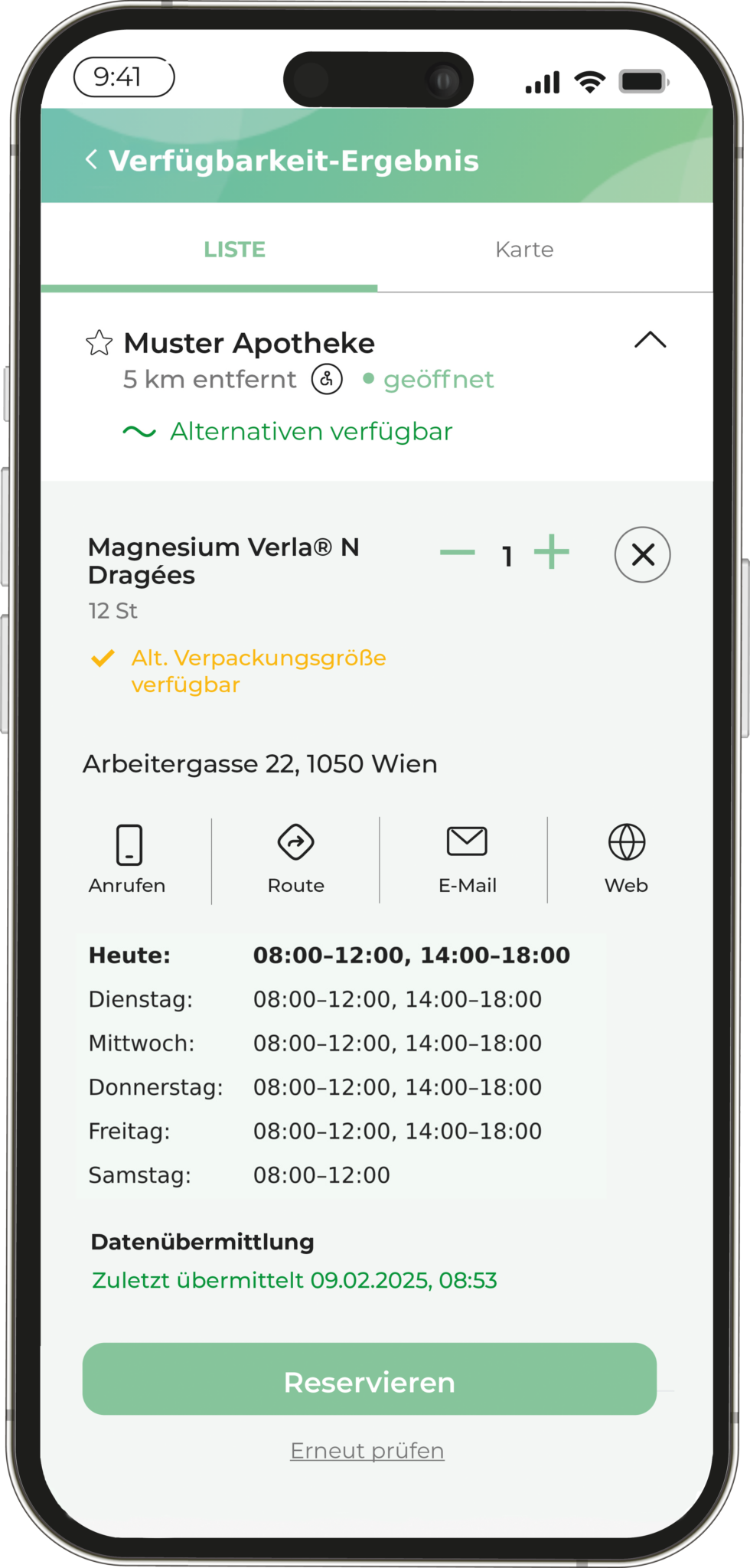Tap the star to favorite Muster Apotheke
This screenshot has width=750, height=1568.
click(x=100, y=342)
